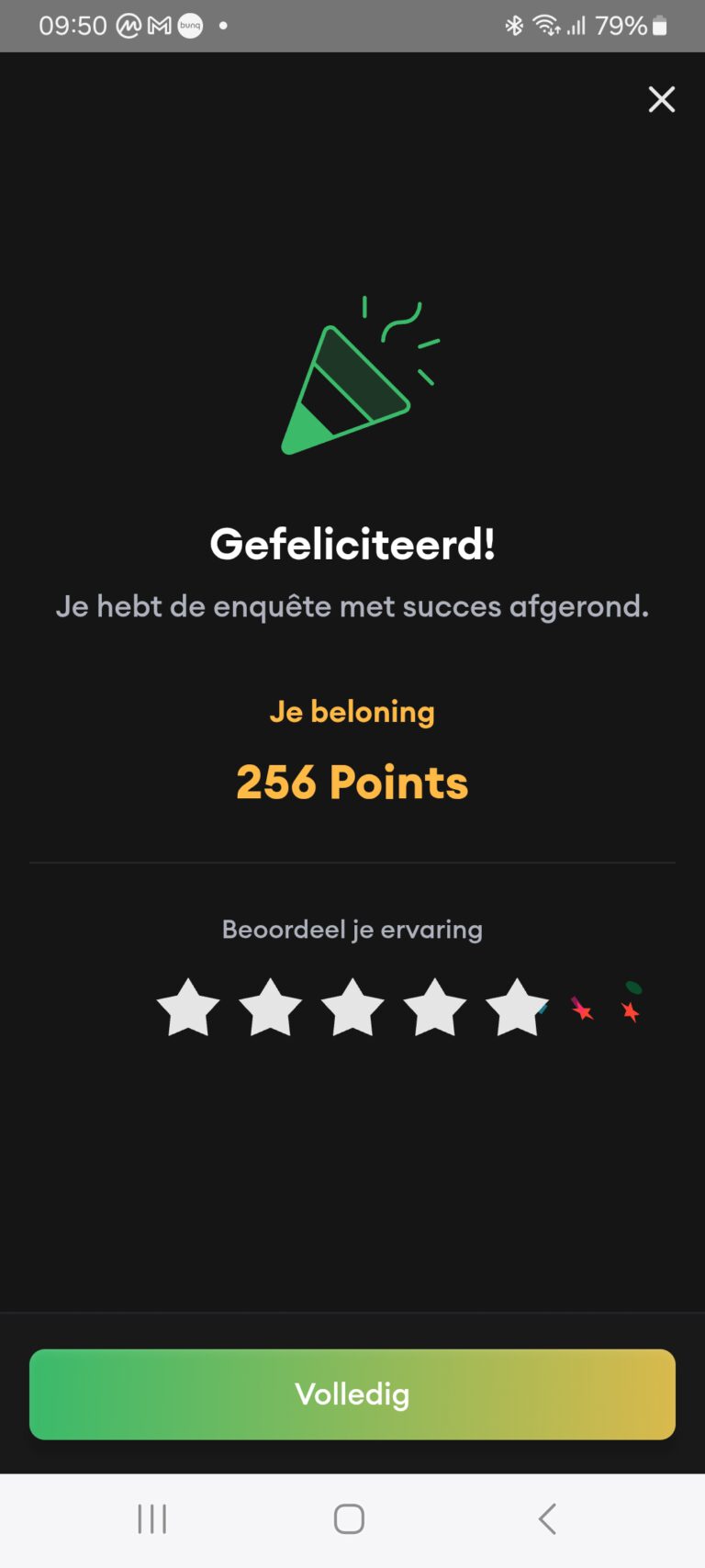Image resolution: width=705 pixels, height=1568 pixels.
Task: Give the full five-star rating
Action: click(517, 1008)
